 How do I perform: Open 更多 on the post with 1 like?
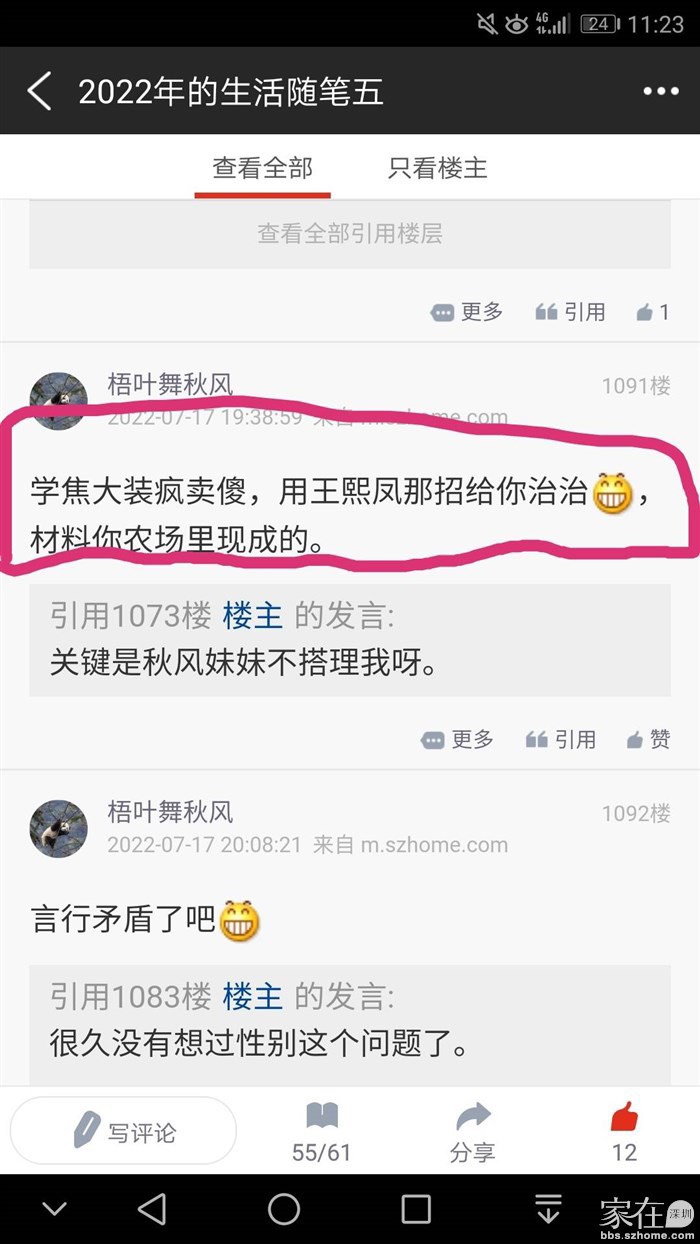(x=468, y=312)
